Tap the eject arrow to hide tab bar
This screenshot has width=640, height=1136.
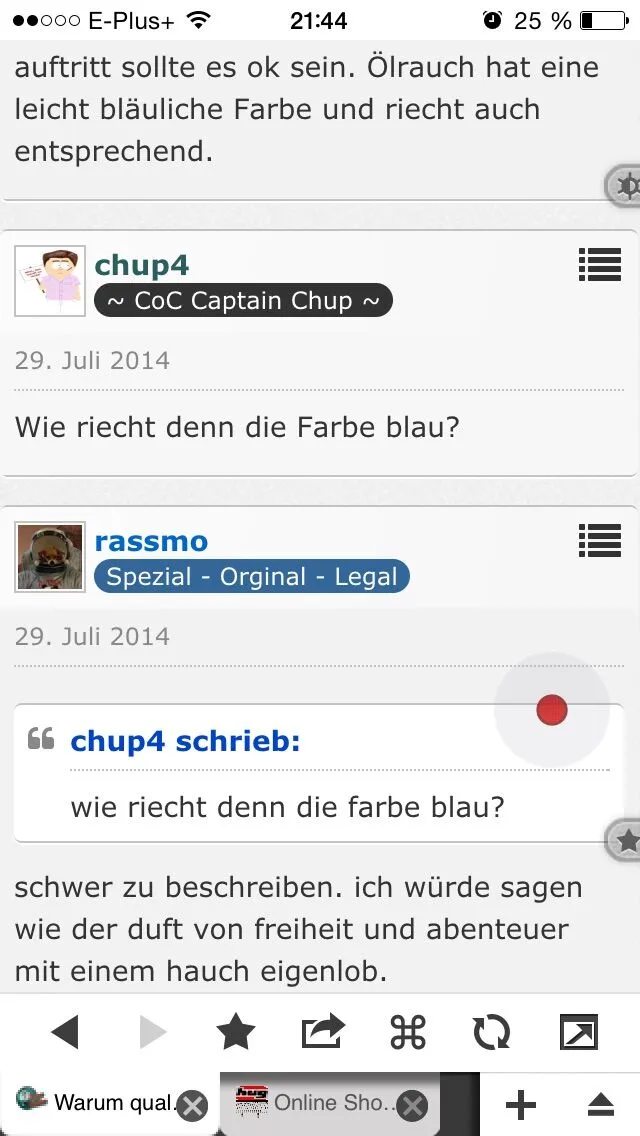coord(600,1104)
